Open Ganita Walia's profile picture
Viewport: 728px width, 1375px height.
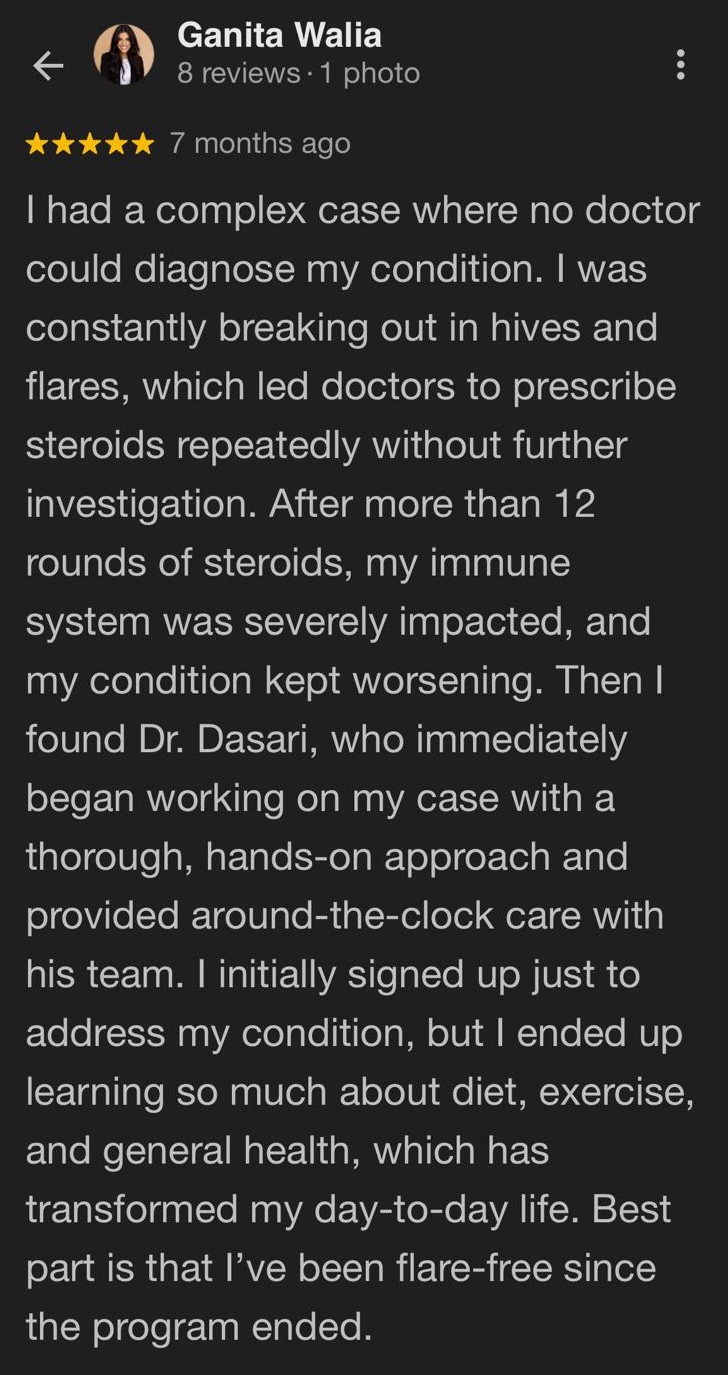pyautogui.click(x=124, y=54)
